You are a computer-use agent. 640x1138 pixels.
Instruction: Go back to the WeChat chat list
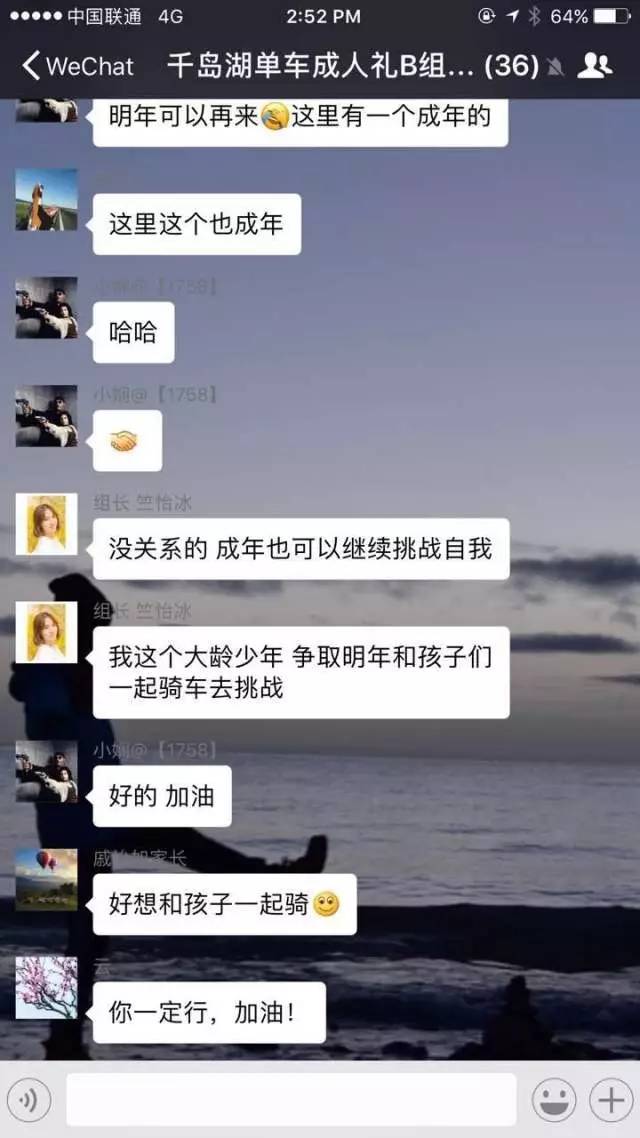(x=76, y=67)
